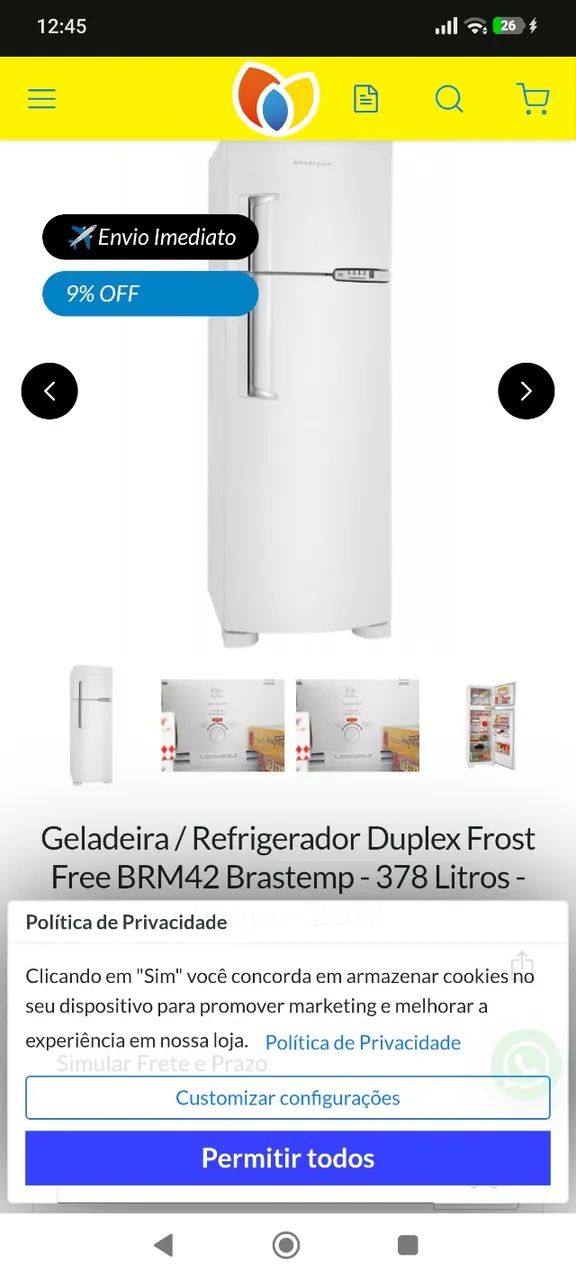The width and height of the screenshot is (576, 1280).
Task: Tap Permitir todos
Action: (x=288, y=1158)
